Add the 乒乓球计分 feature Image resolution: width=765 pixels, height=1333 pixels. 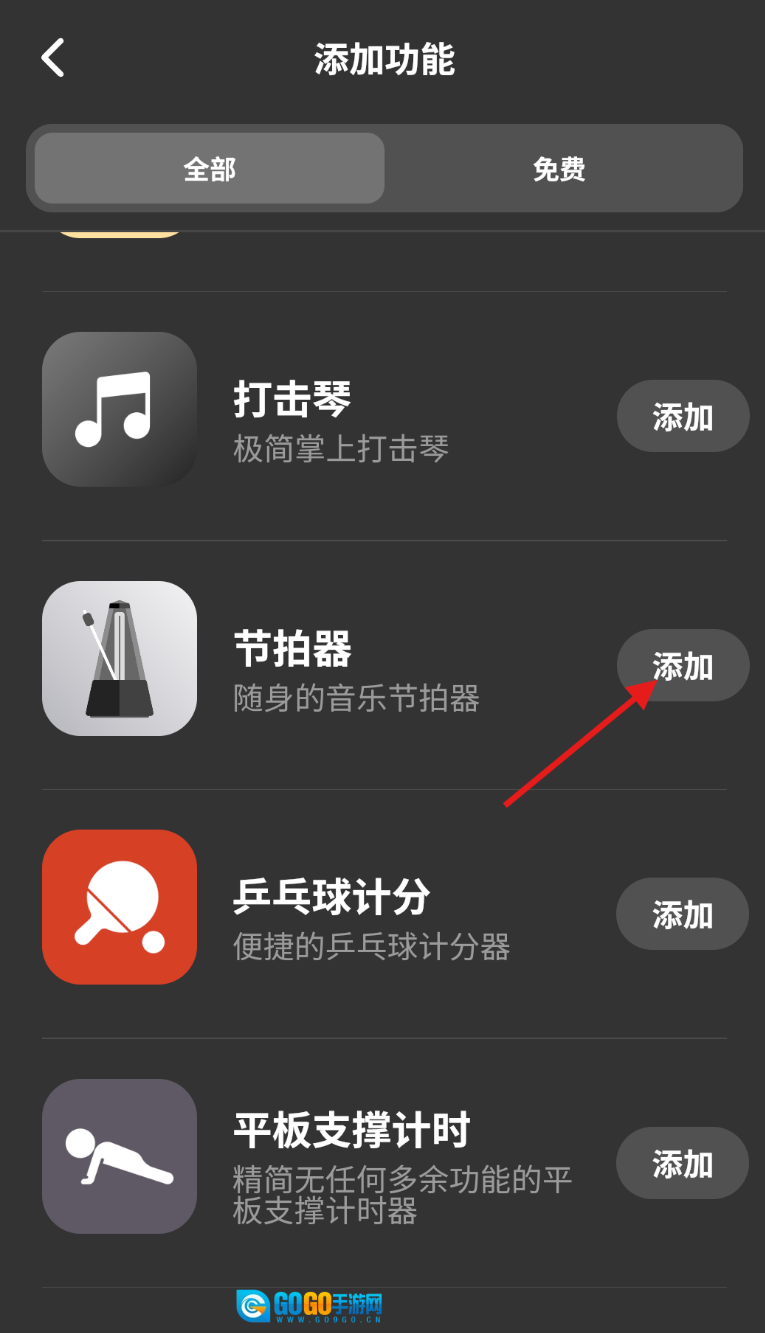682,914
